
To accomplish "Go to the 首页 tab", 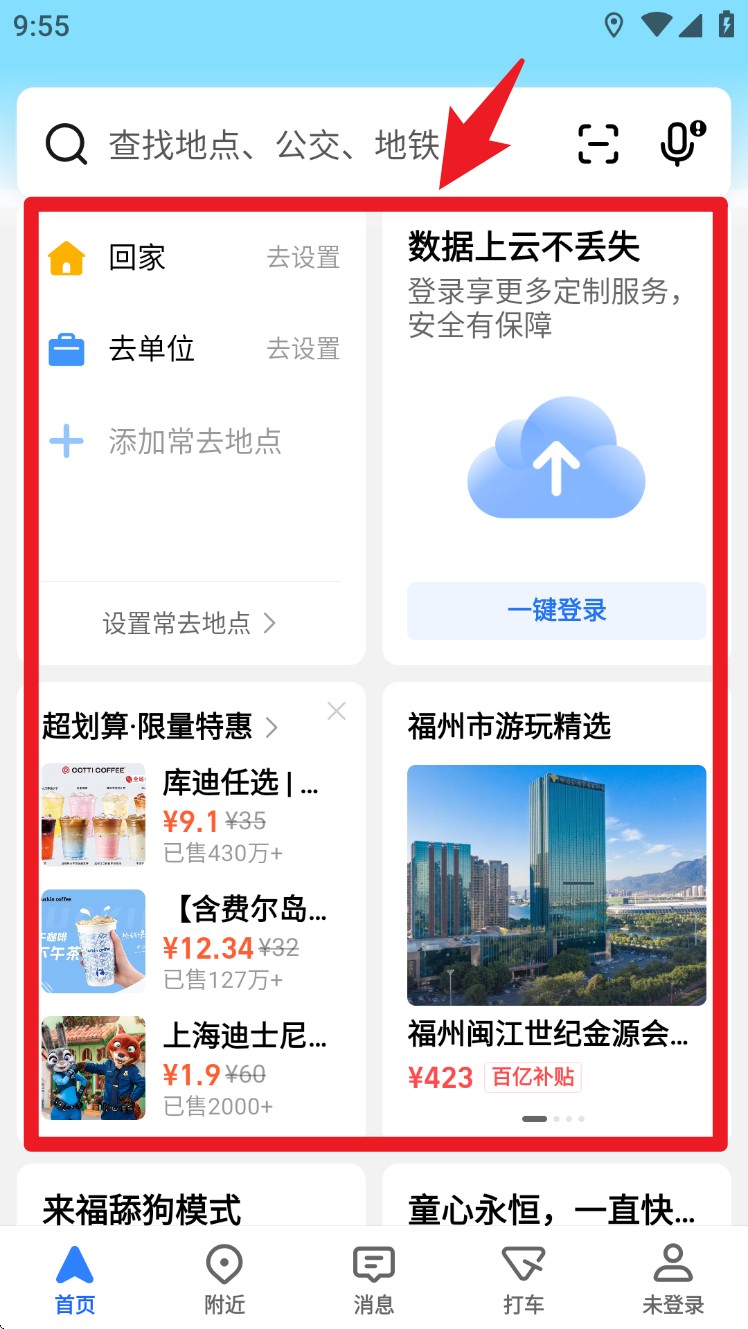I will point(75,1279).
